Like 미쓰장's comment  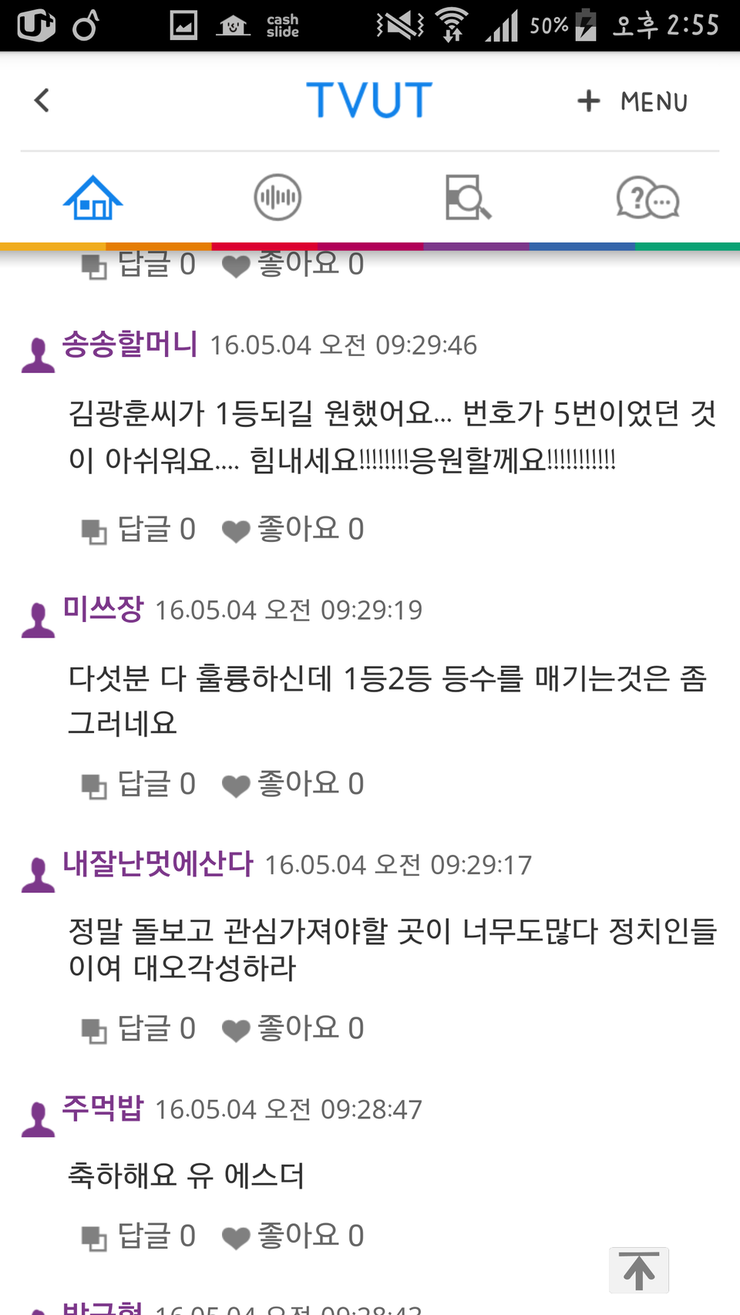(x=292, y=784)
